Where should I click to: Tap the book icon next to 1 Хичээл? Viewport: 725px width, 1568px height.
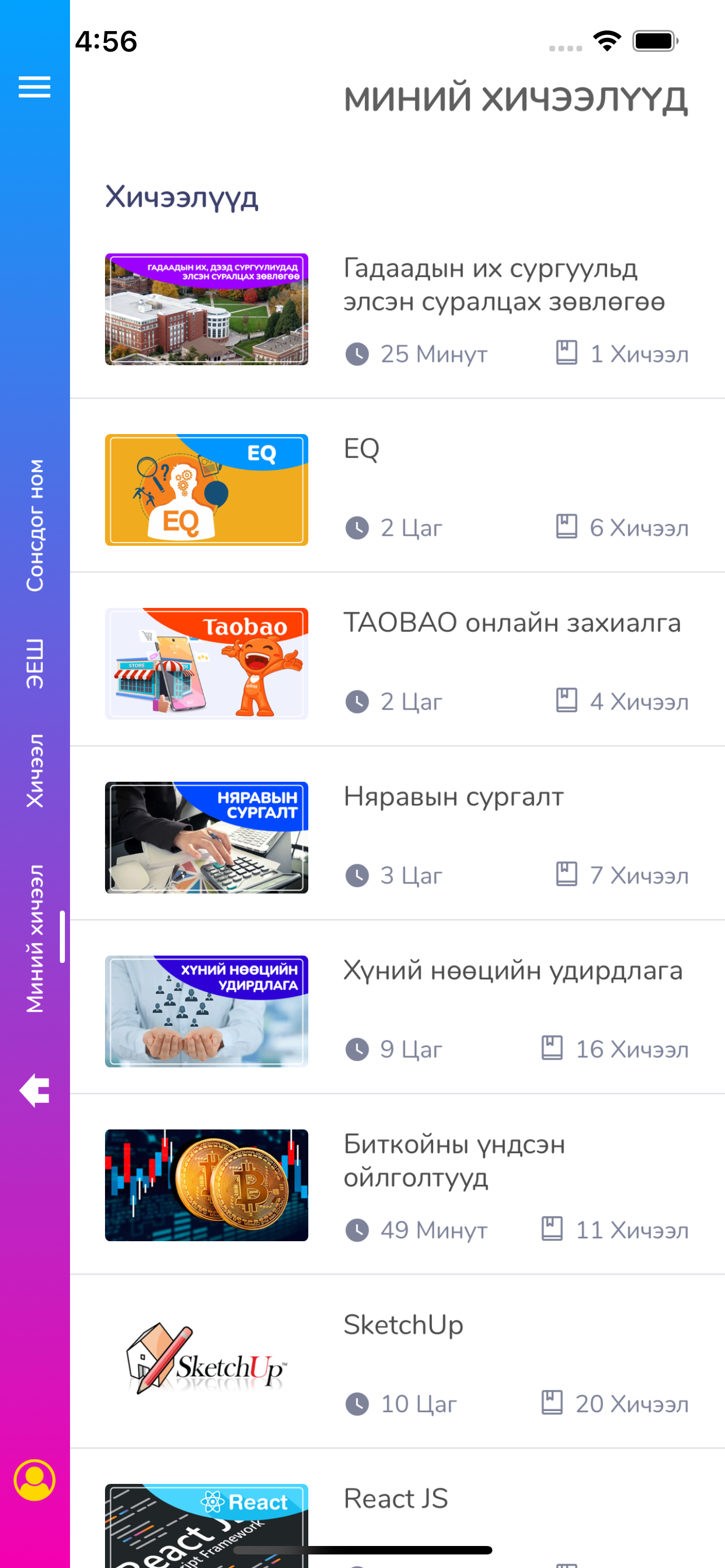point(566,353)
